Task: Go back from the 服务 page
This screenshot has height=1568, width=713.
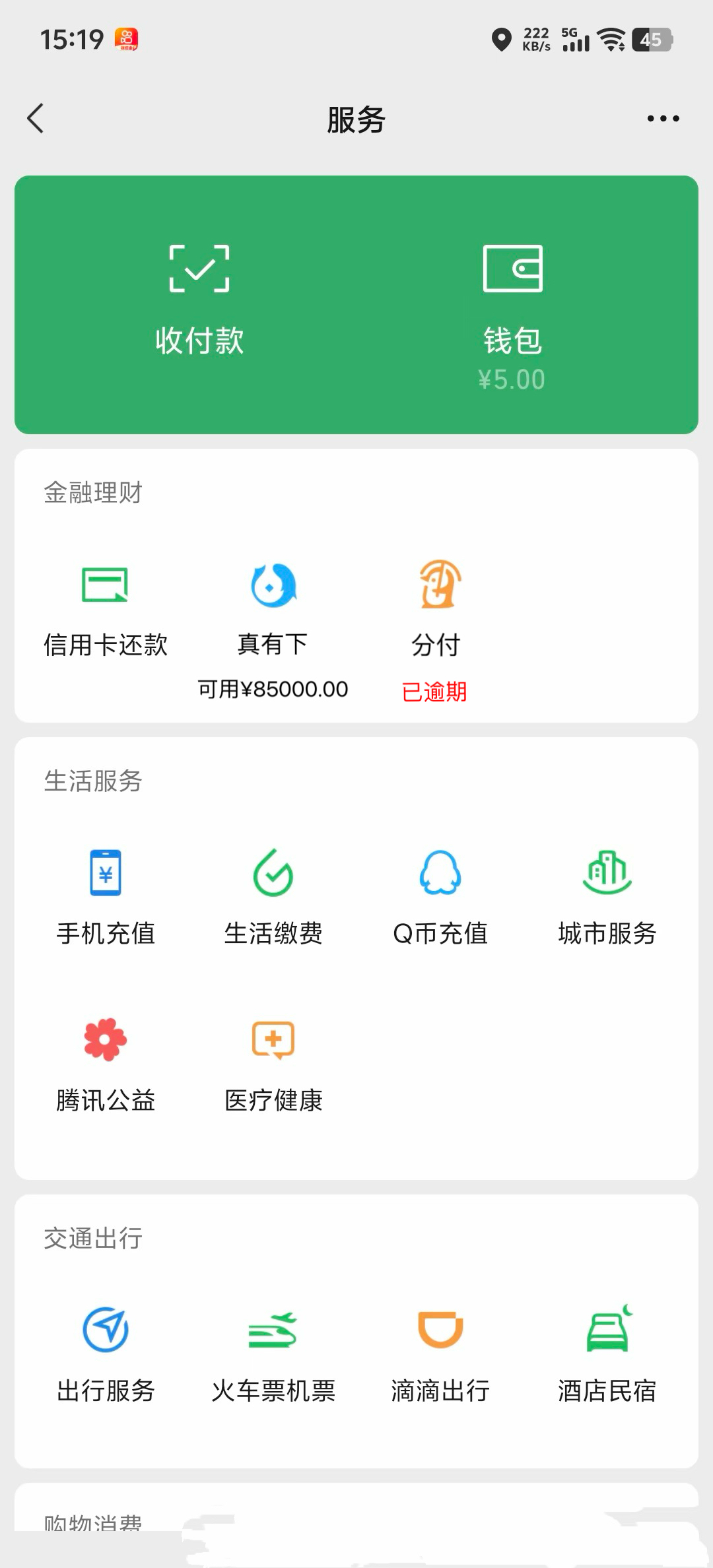Action: click(36, 119)
